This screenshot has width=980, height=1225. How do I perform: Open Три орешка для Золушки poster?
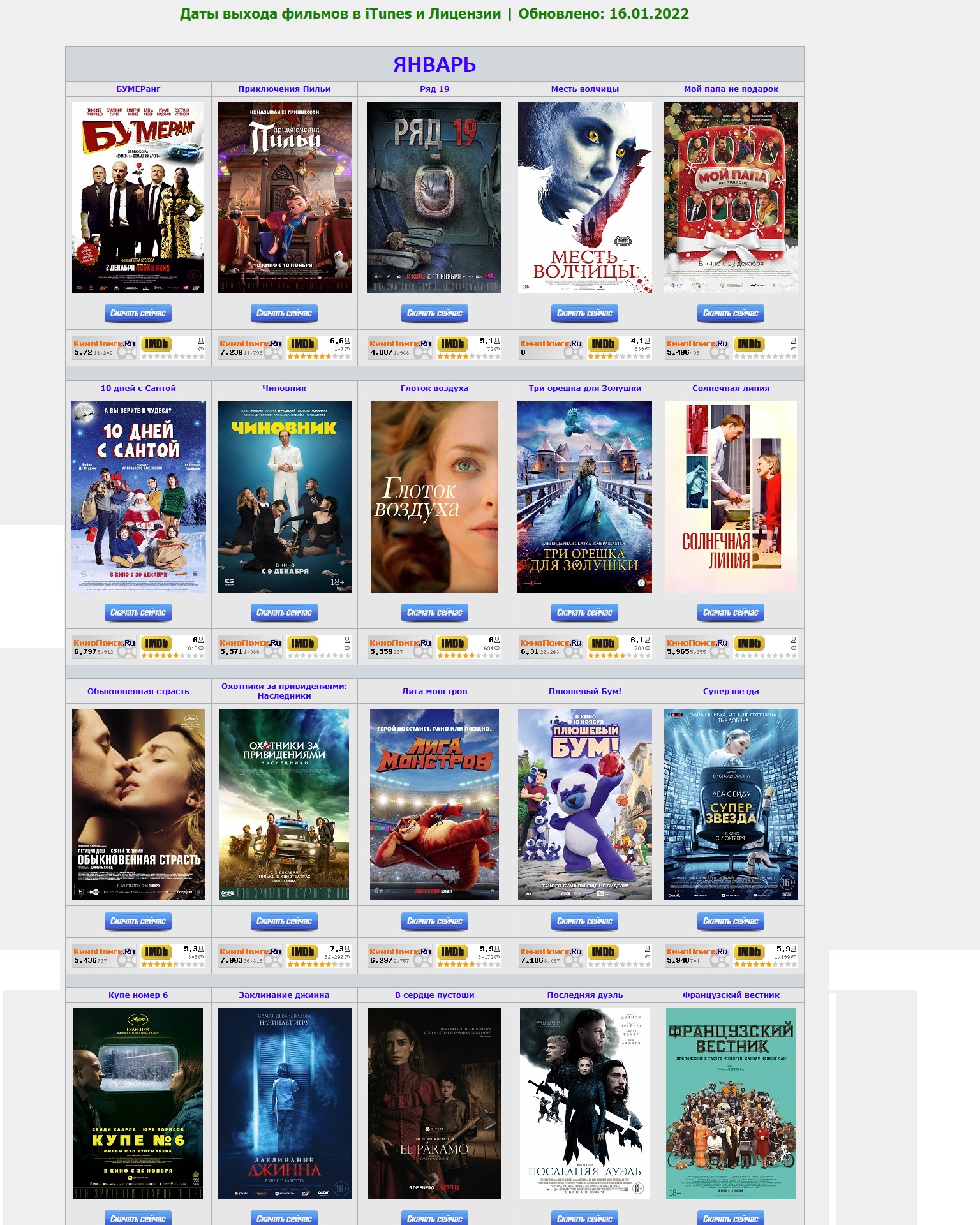pyautogui.click(x=584, y=497)
